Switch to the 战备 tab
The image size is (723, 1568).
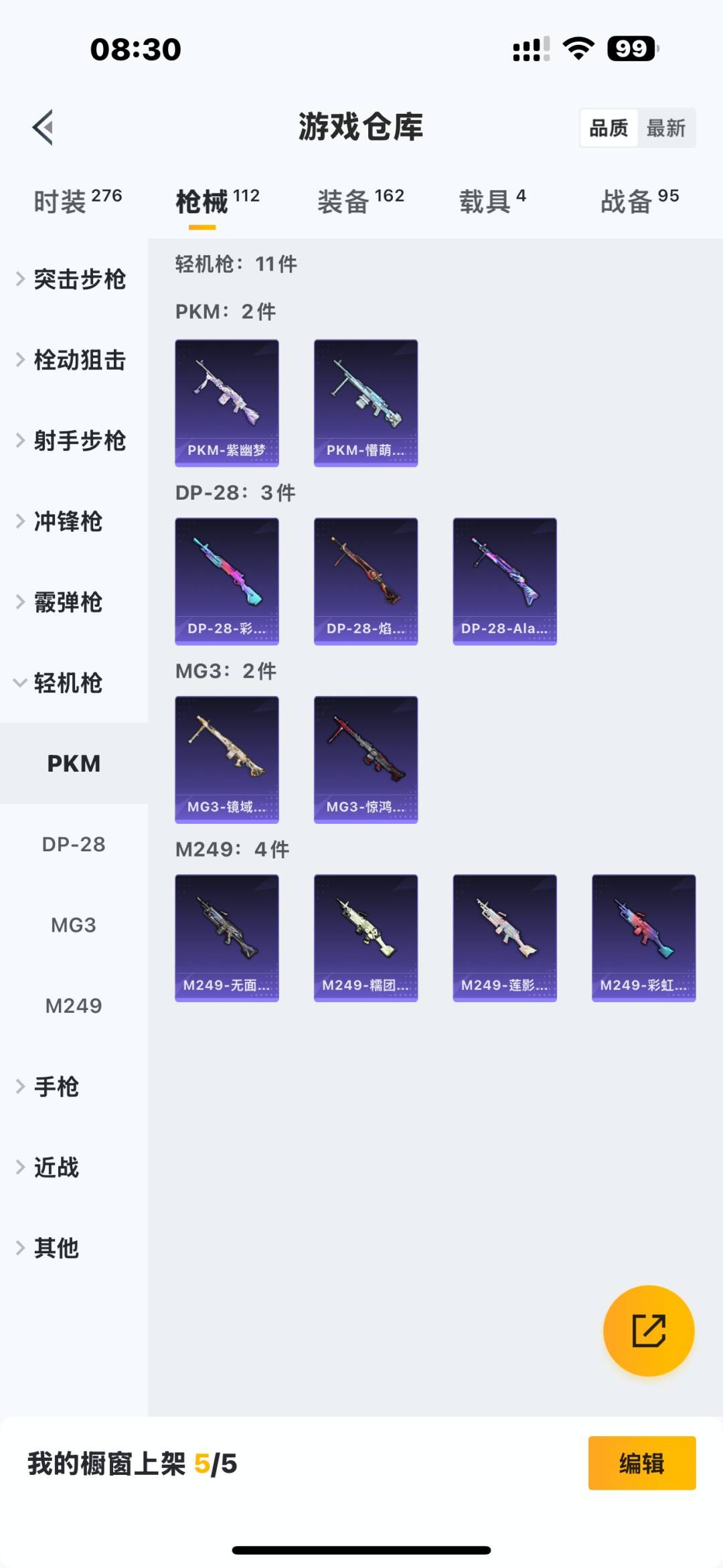pos(639,201)
